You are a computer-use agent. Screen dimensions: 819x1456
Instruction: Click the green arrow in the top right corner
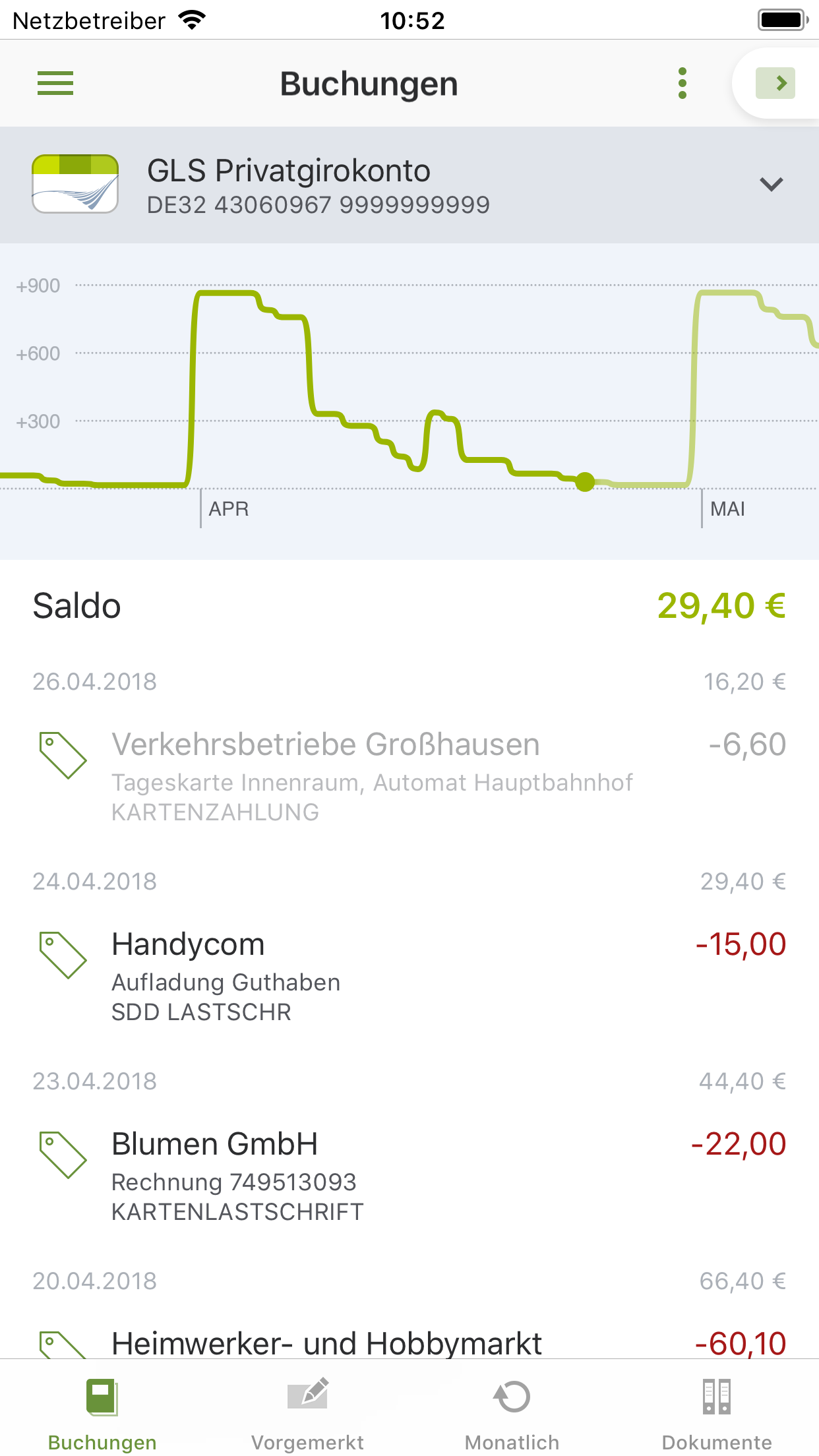[781, 83]
